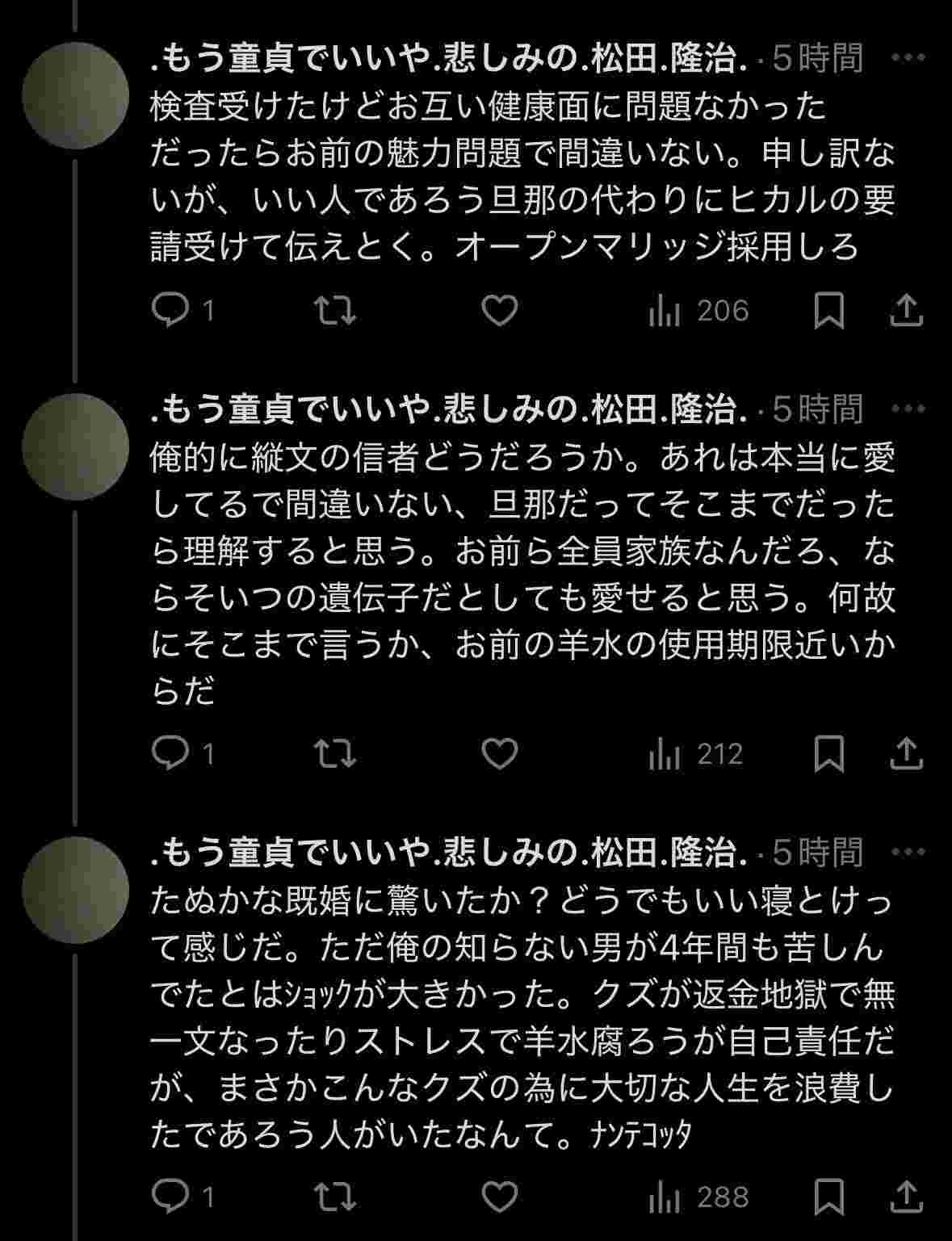This screenshot has height=1241, width=952.
Task: Retweet the post ending ナンテコッタ
Action: pyautogui.click(x=334, y=1196)
